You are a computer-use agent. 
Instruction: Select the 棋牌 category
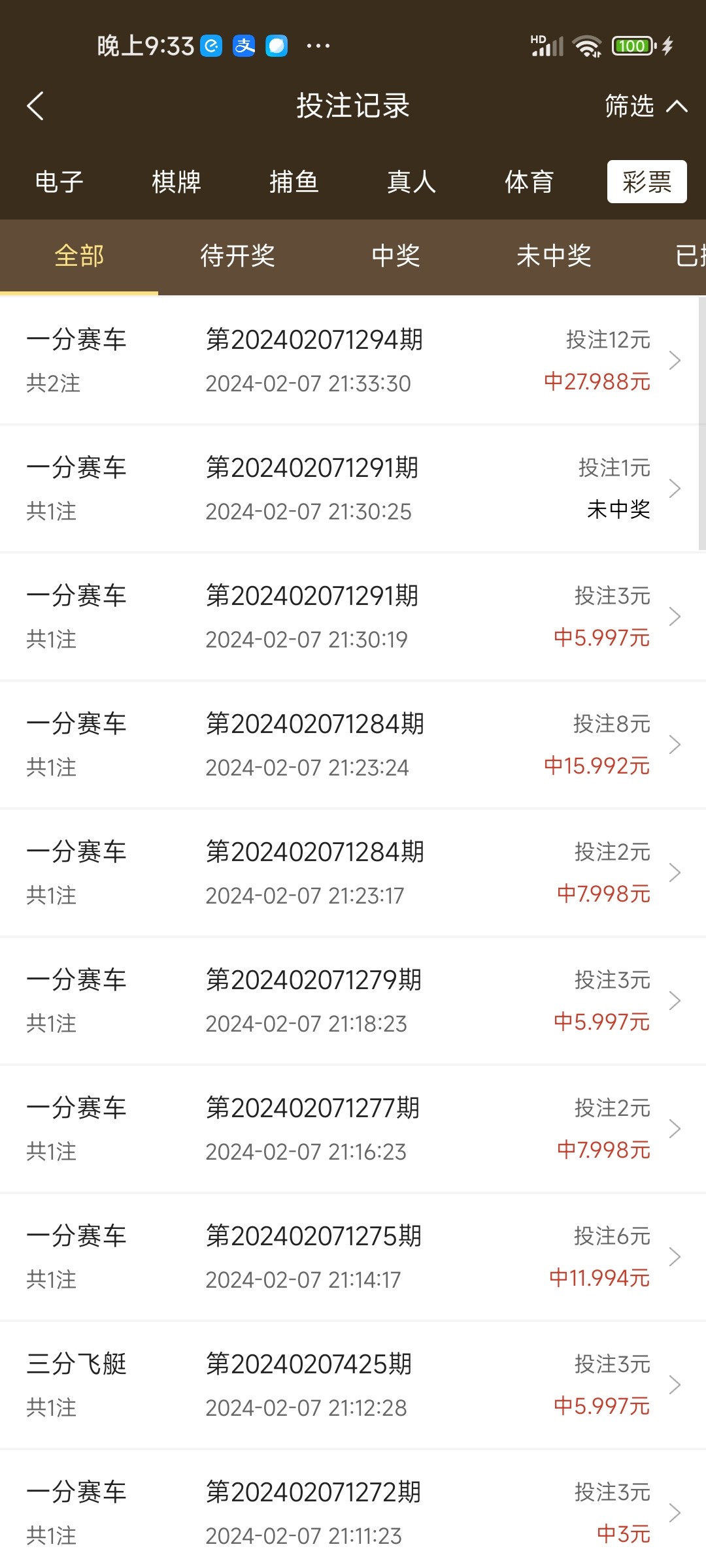coord(176,182)
